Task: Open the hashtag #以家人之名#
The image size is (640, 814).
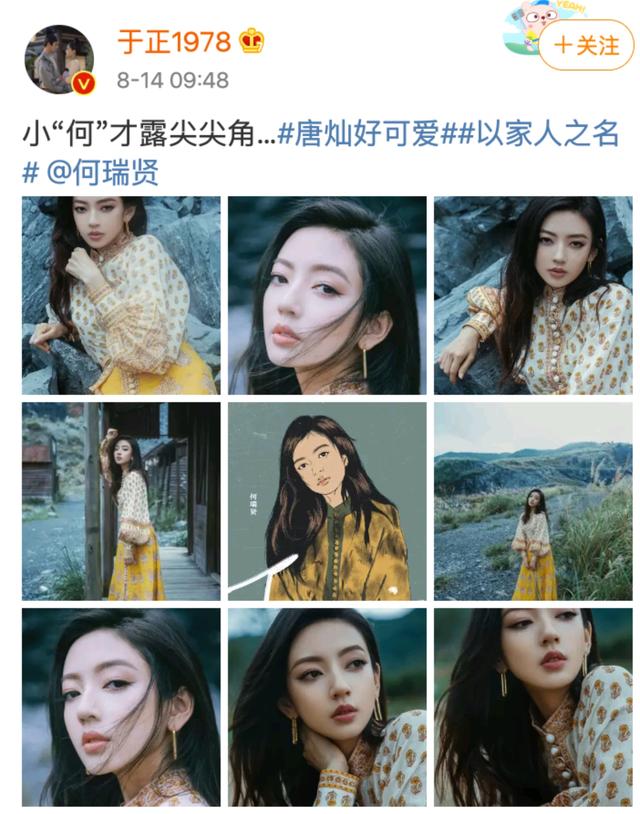Action: click(540, 134)
